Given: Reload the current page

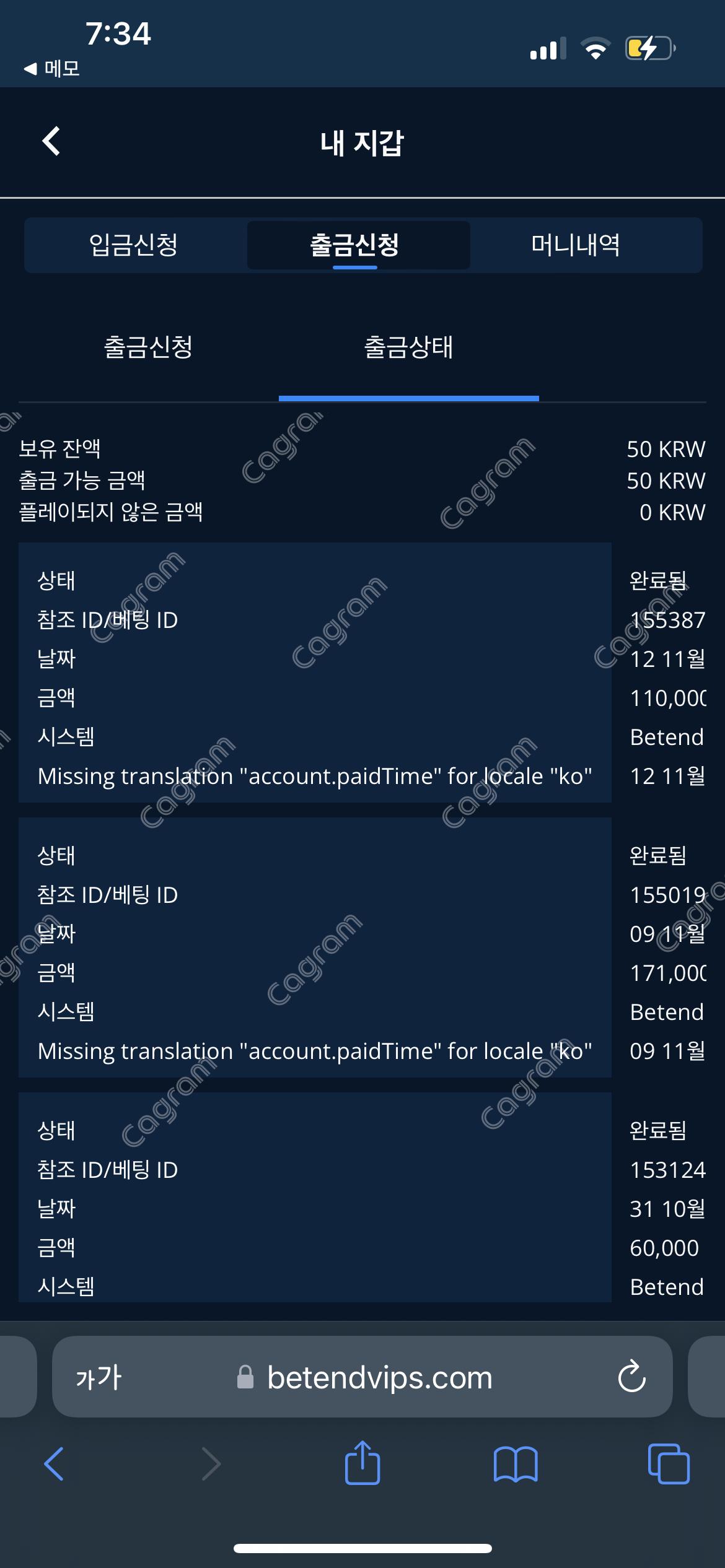Looking at the screenshot, I should tap(631, 1378).
